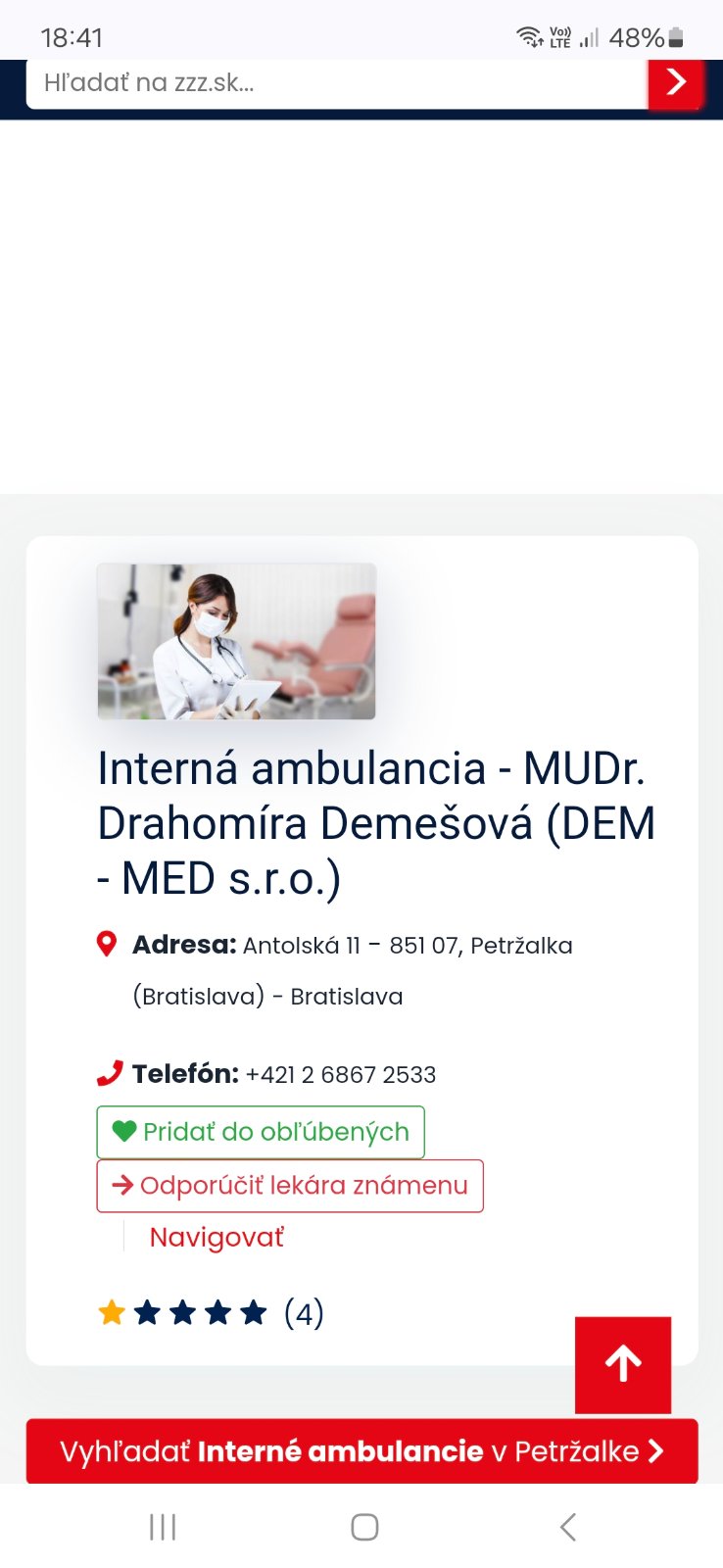Add clinic to favorites (Pridať do obľúbených)
The width and height of the screenshot is (723, 1568).
coord(261,1132)
